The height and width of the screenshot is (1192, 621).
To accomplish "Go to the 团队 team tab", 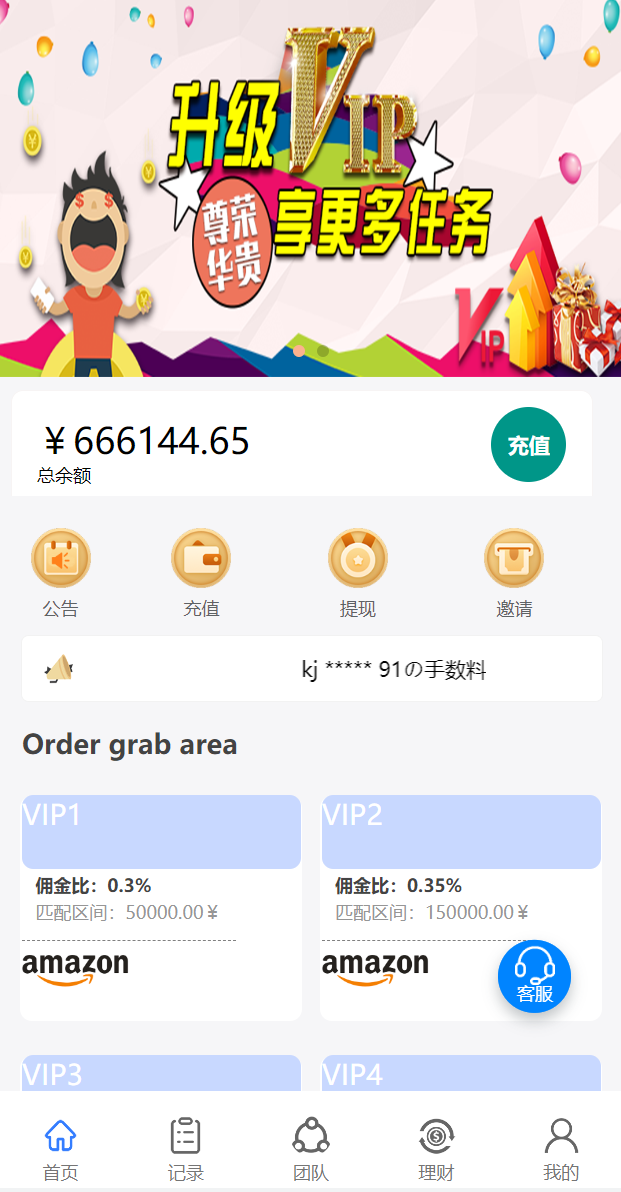I will coord(311,1148).
